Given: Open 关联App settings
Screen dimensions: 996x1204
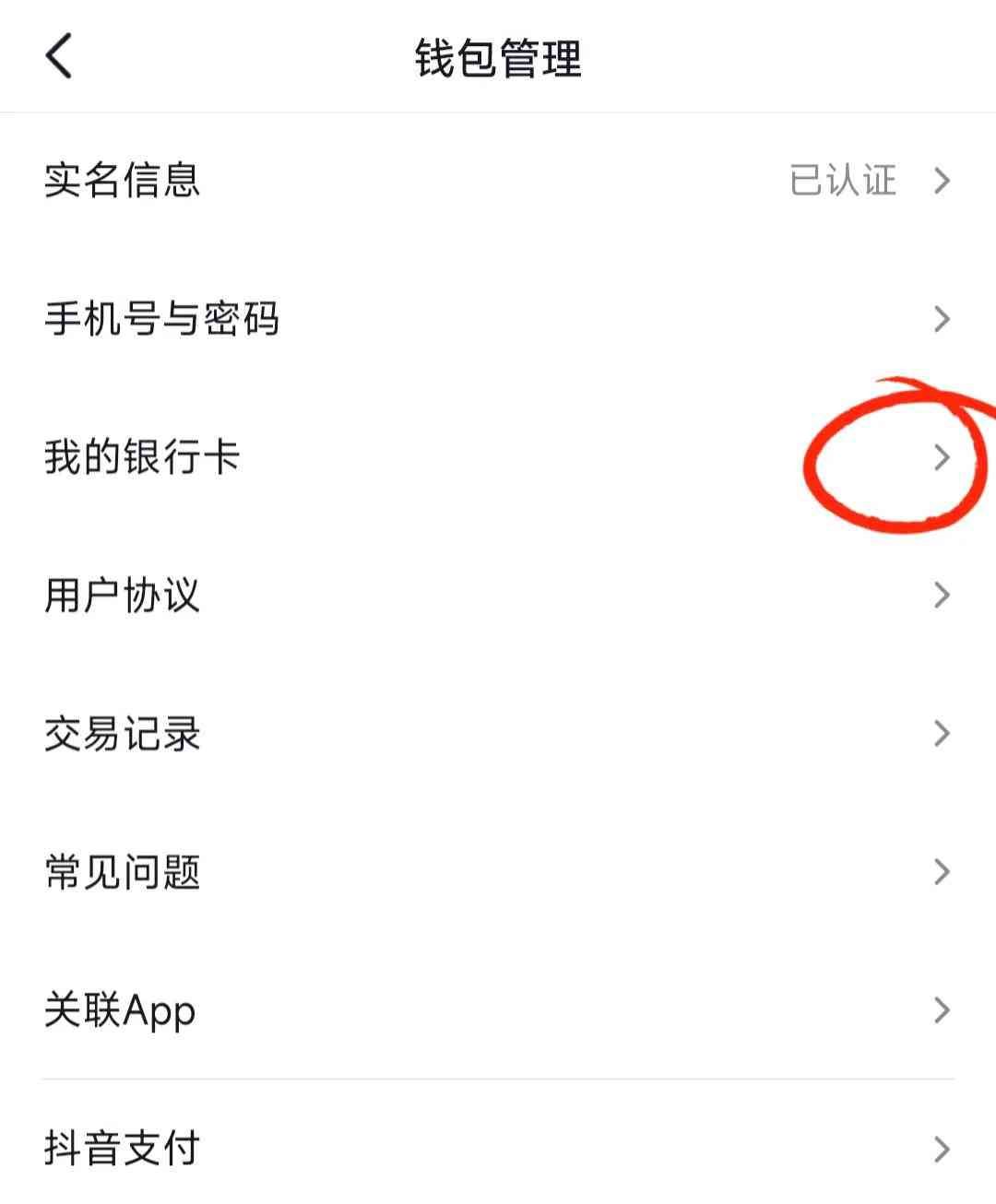Looking at the screenshot, I should pyautogui.click(x=498, y=1010).
